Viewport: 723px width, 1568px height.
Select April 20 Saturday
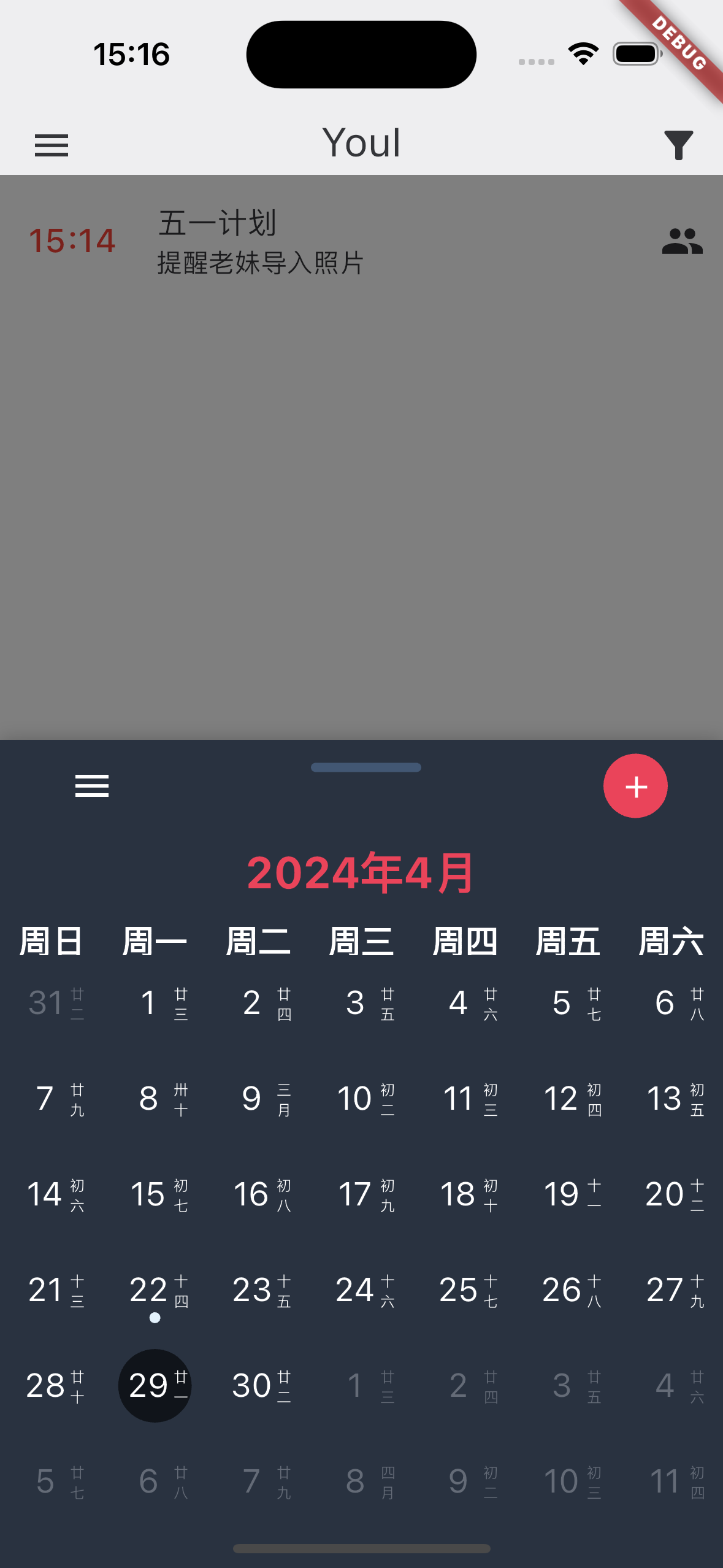coord(671,1194)
